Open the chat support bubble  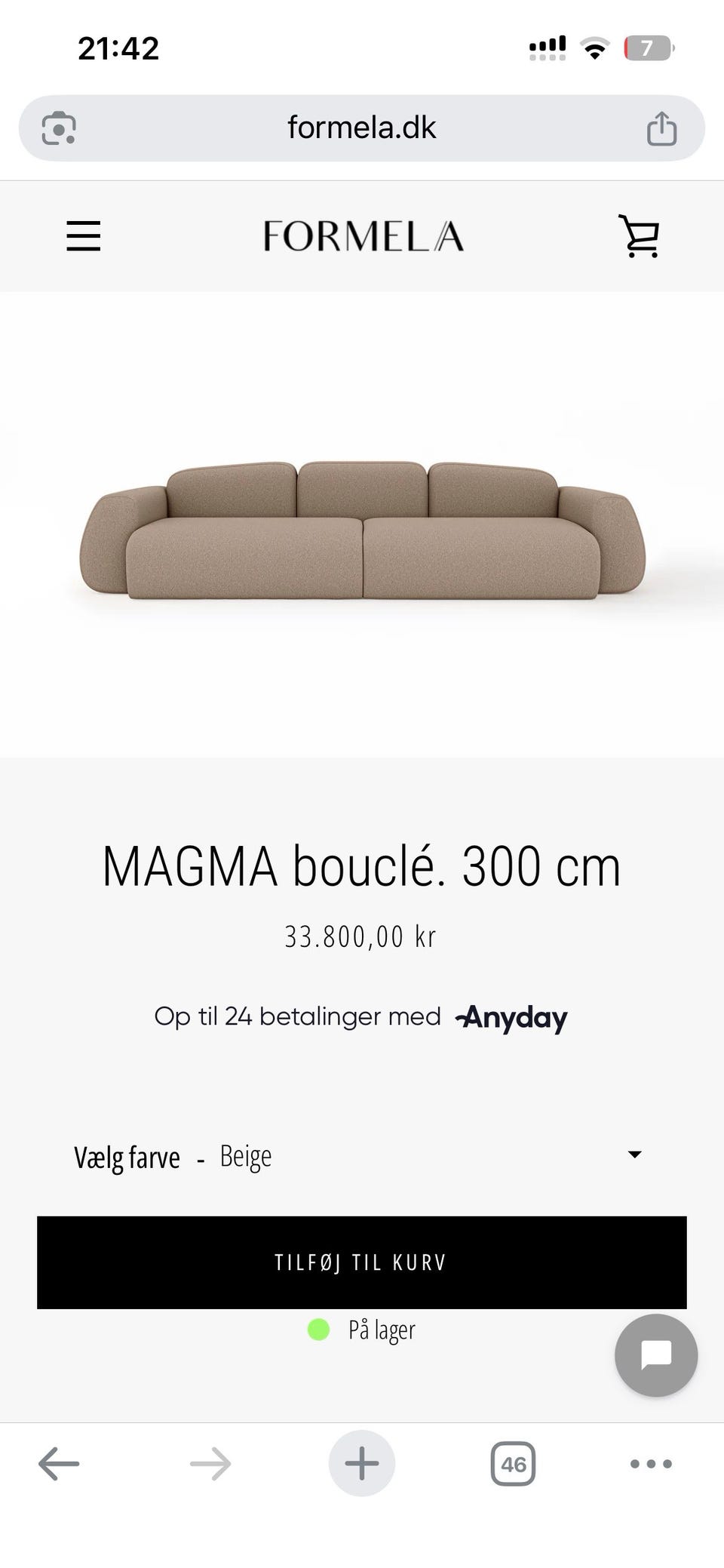coord(655,1354)
